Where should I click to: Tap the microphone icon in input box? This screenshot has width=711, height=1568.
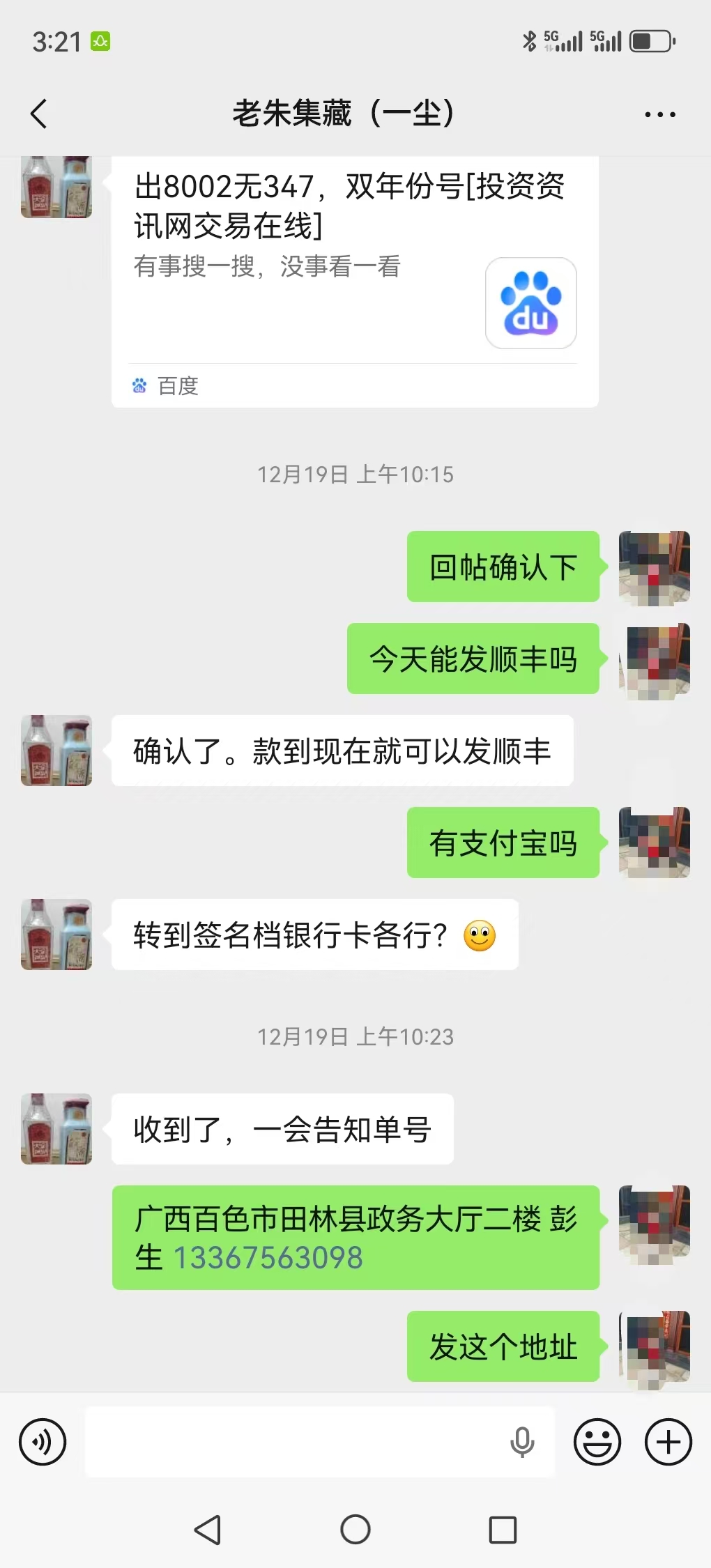[x=522, y=1442]
